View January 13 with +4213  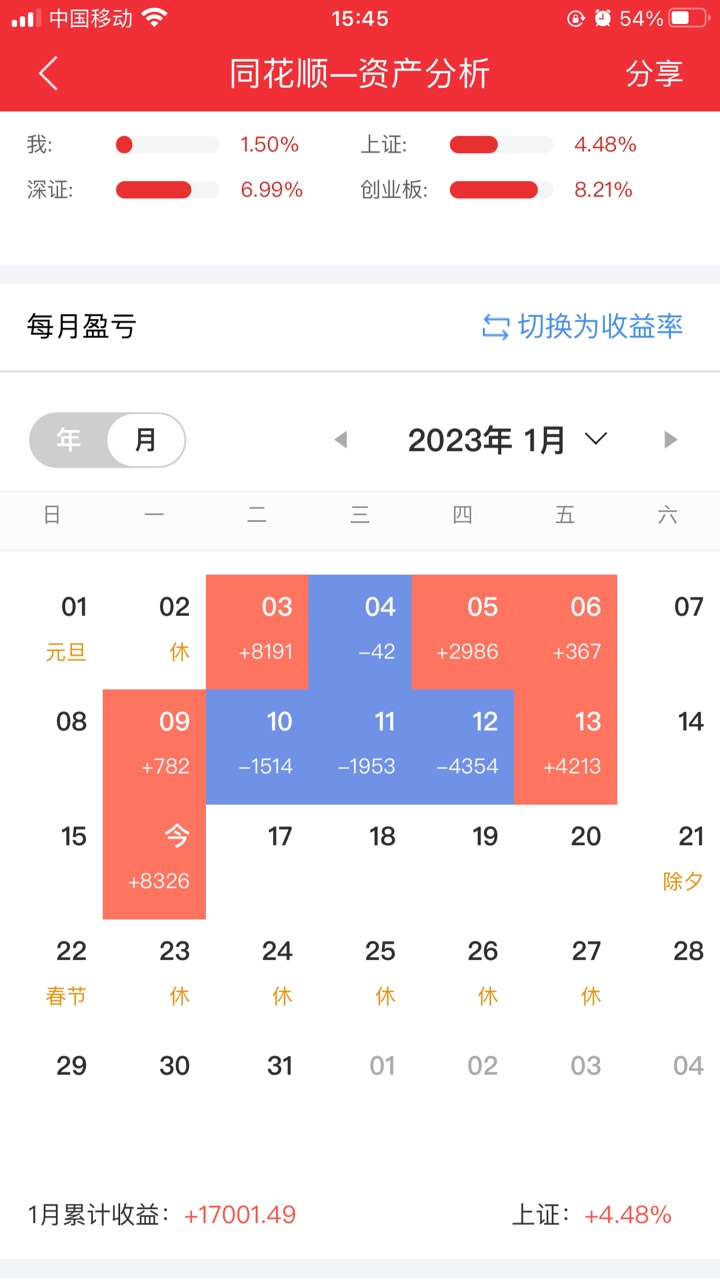[x=566, y=746]
